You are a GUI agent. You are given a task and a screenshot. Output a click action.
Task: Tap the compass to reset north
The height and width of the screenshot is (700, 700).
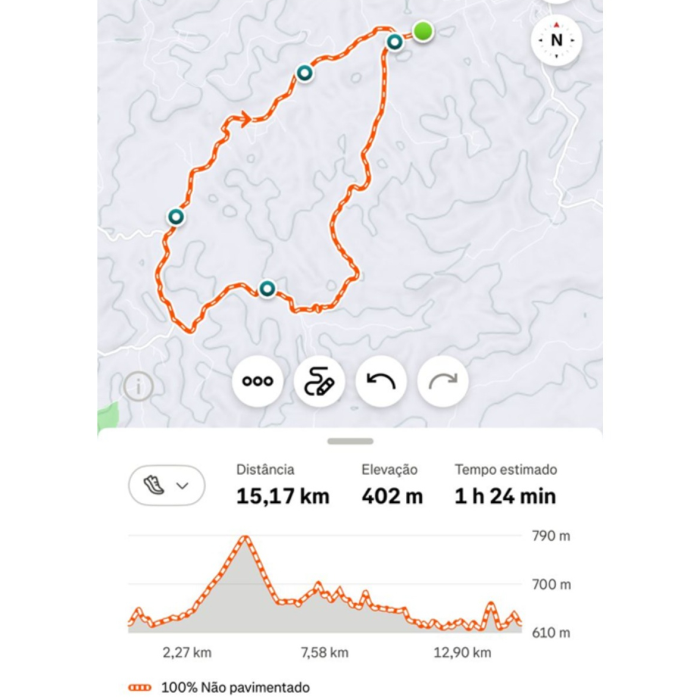coord(557,41)
